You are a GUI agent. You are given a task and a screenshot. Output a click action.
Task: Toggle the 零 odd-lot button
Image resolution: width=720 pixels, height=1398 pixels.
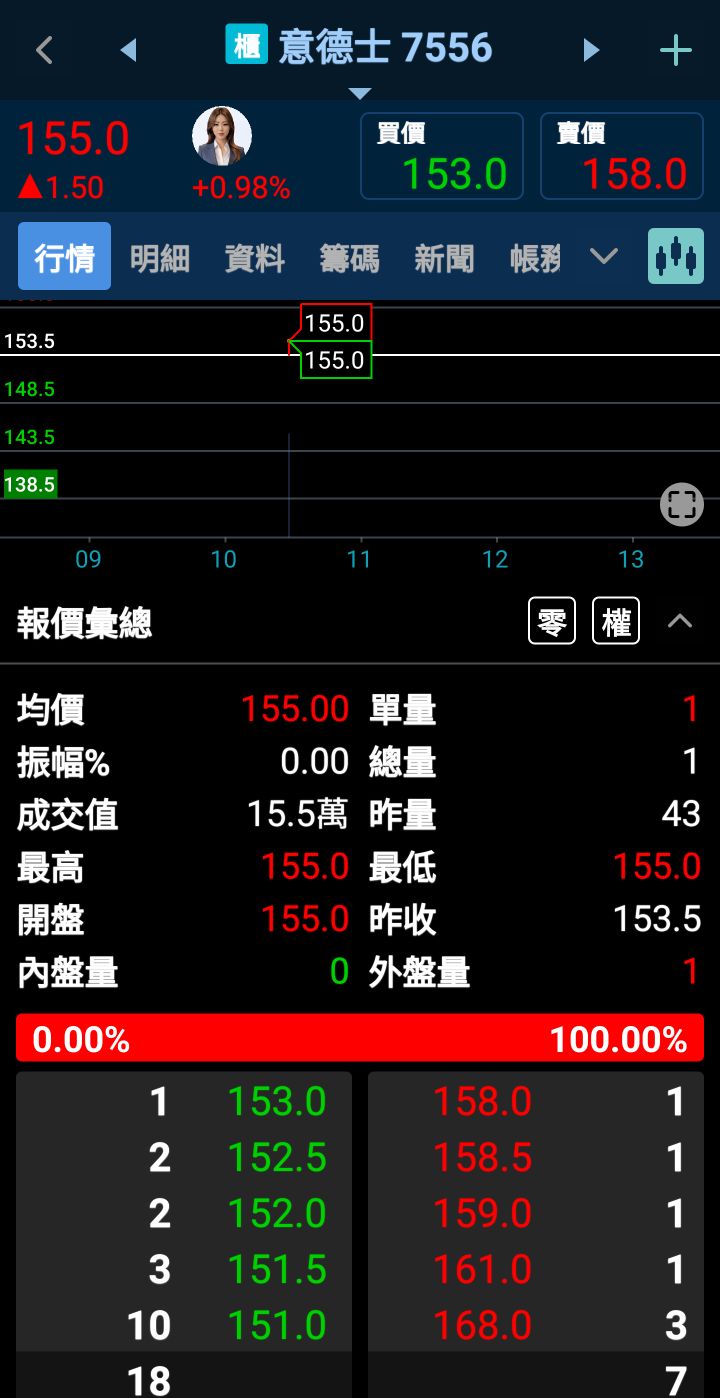coord(552,622)
